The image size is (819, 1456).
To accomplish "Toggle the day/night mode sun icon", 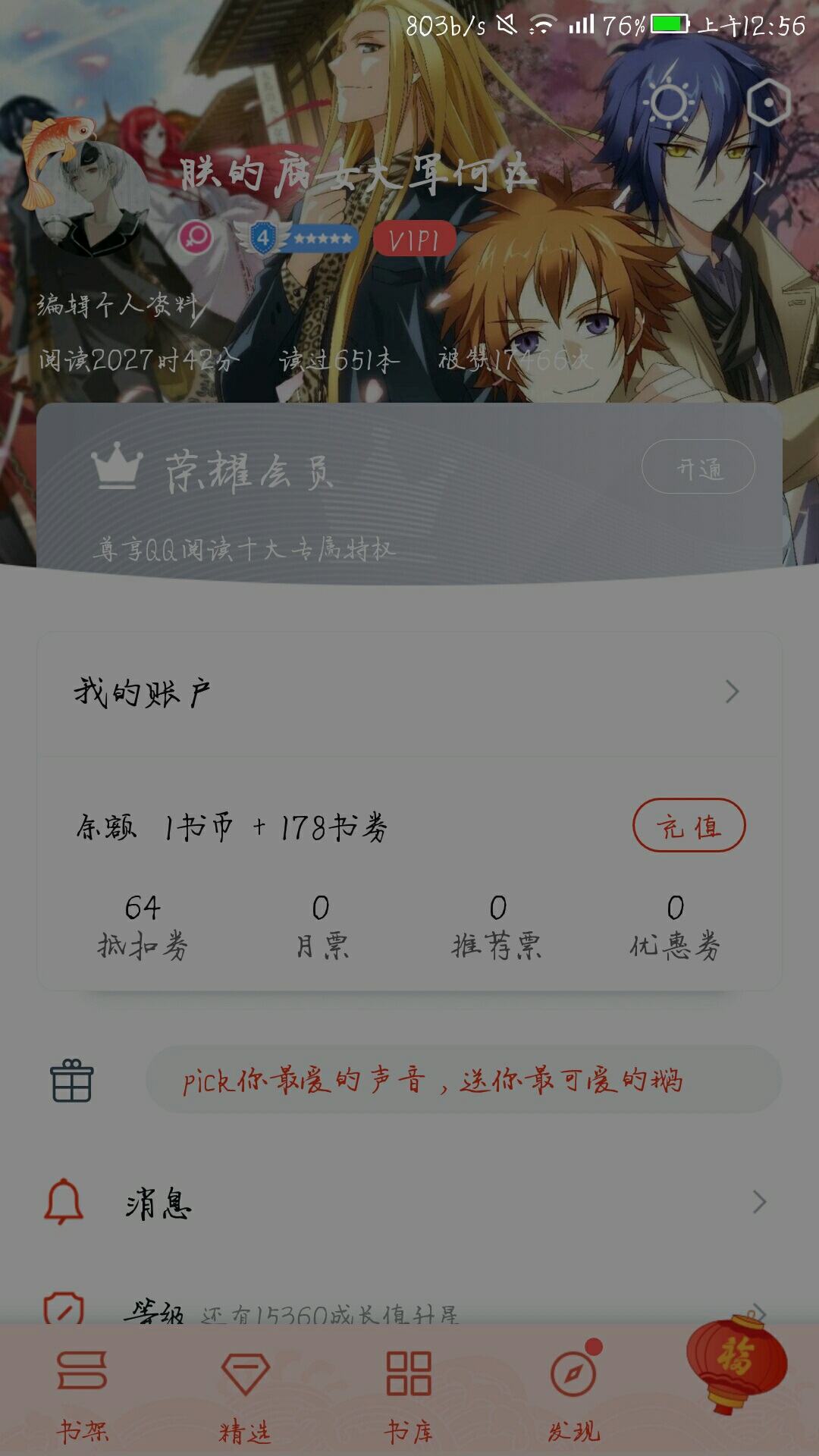I will point(669,102).
